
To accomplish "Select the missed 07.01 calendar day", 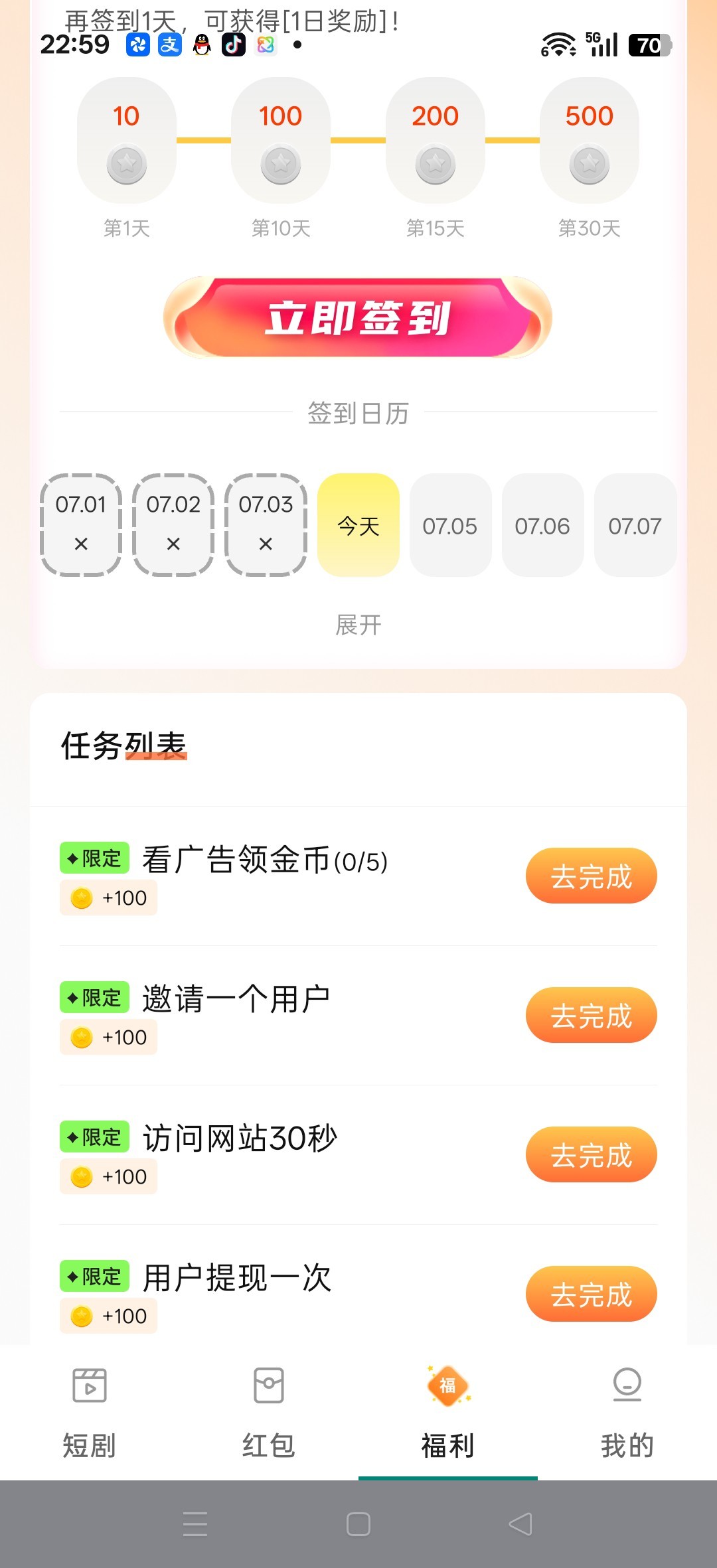I will coord(81,525).
